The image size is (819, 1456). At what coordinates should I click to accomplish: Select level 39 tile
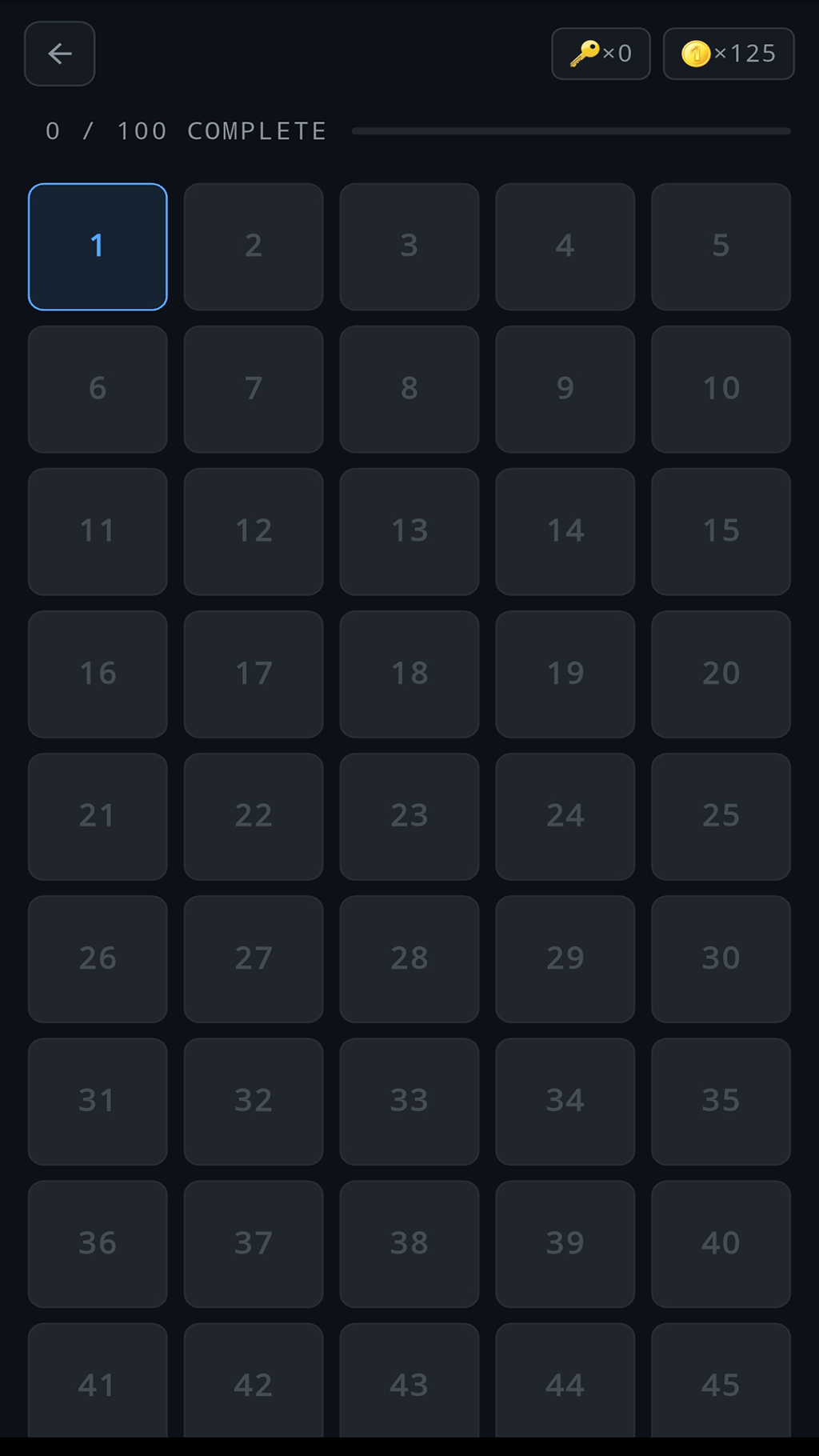tap(565, 1243)
